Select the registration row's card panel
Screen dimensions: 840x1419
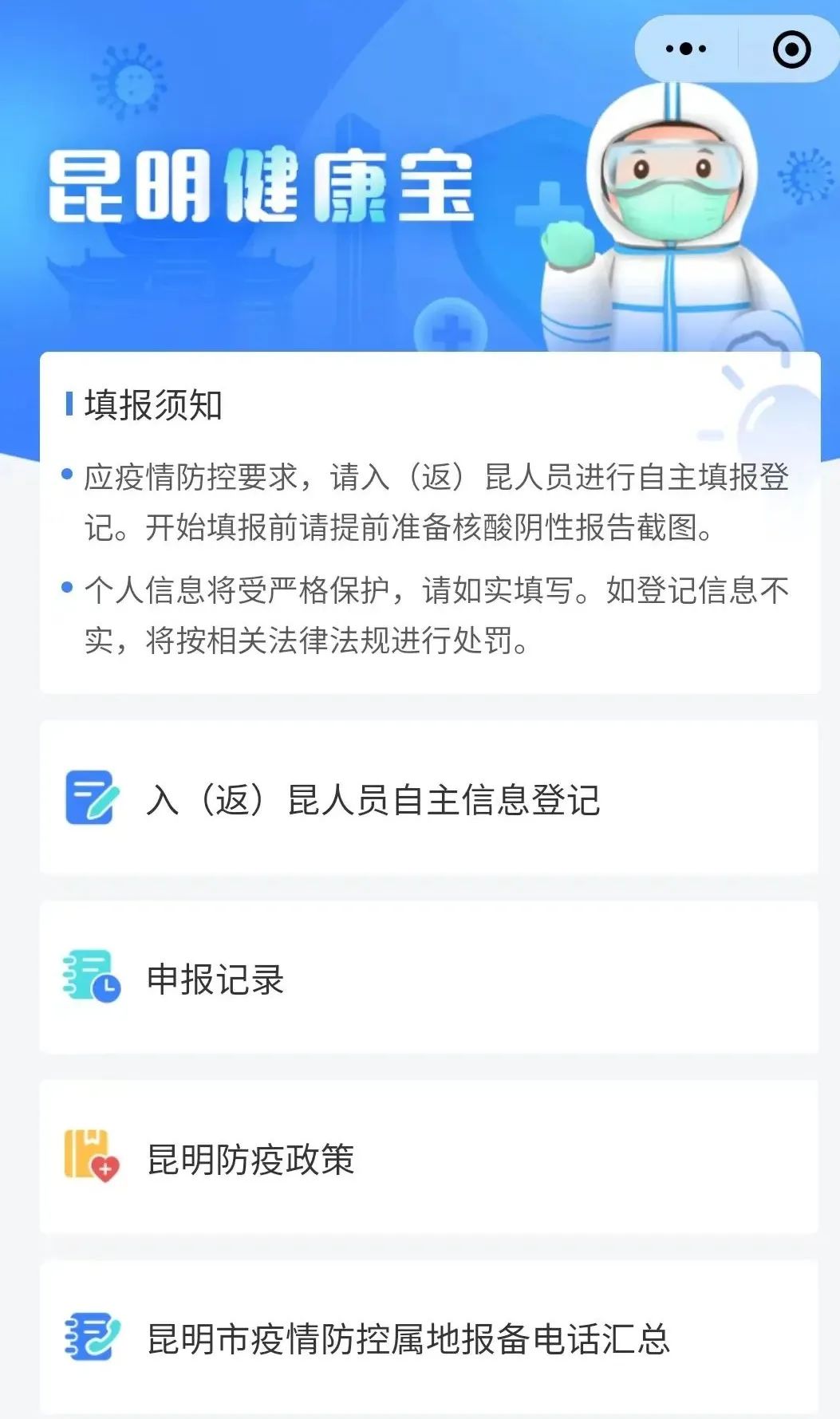420,798
